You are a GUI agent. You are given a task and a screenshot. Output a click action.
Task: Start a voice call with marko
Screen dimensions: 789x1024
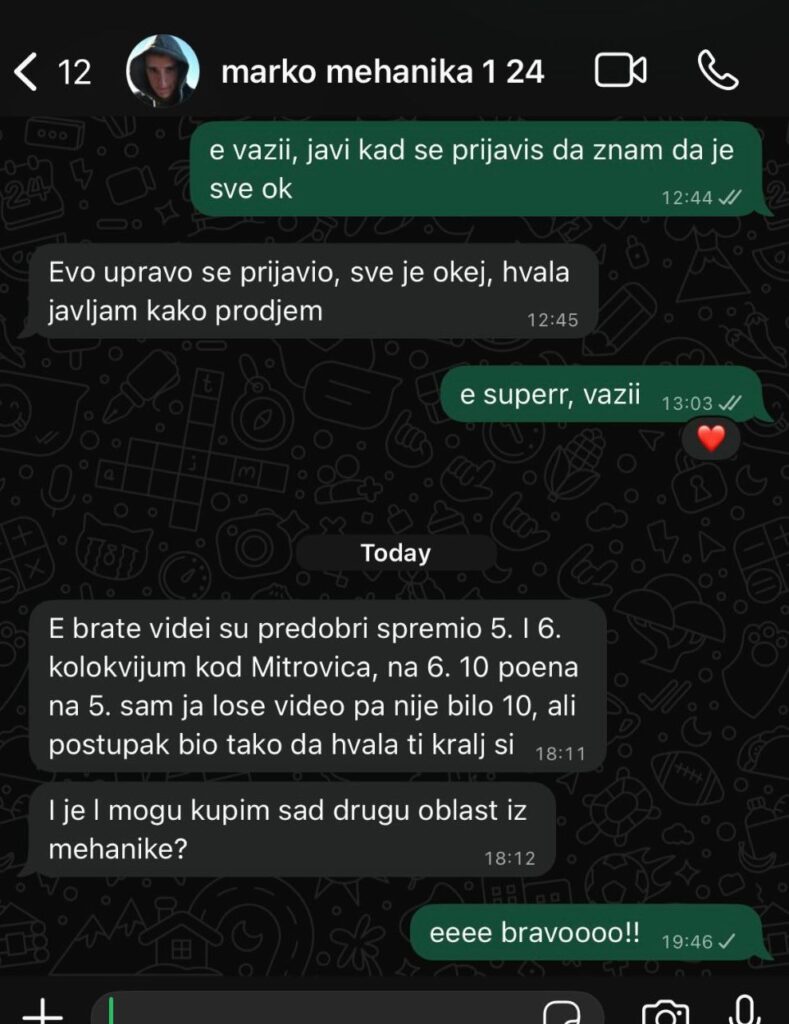(x=717, y=71)
